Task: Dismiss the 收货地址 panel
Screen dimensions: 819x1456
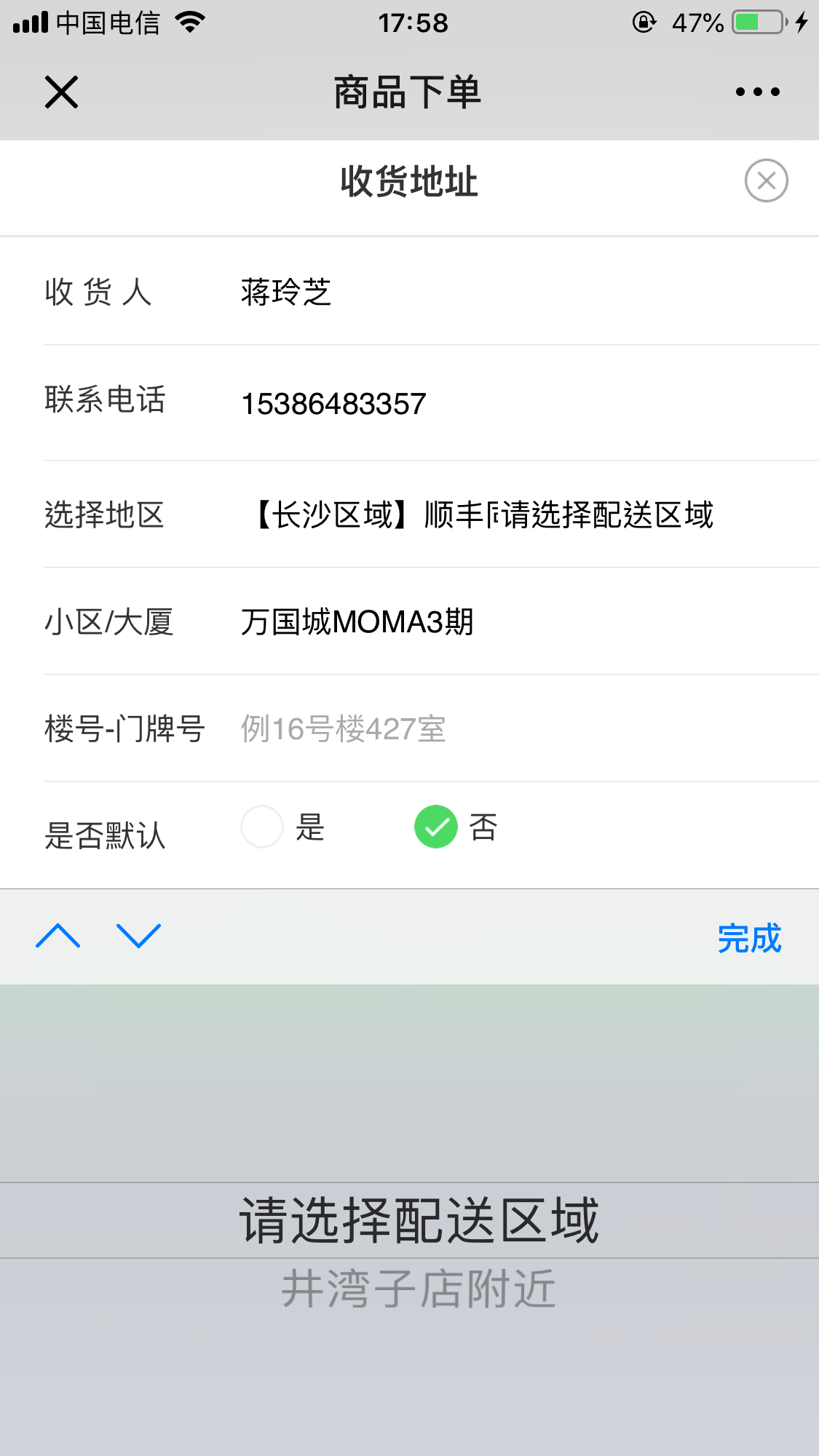Action: tap(766, 180)
